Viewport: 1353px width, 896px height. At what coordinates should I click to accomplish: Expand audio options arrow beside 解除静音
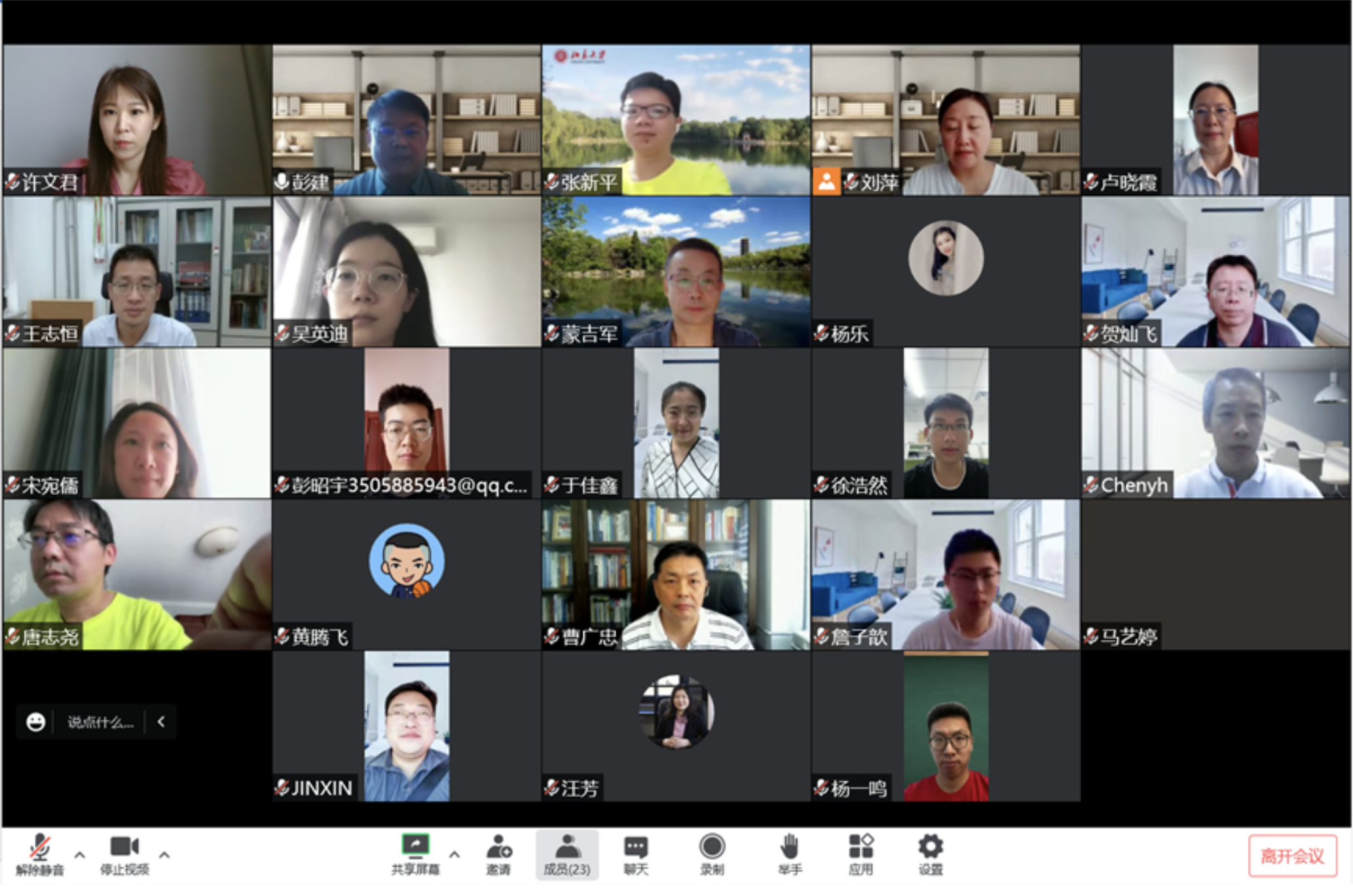point(80,855)
